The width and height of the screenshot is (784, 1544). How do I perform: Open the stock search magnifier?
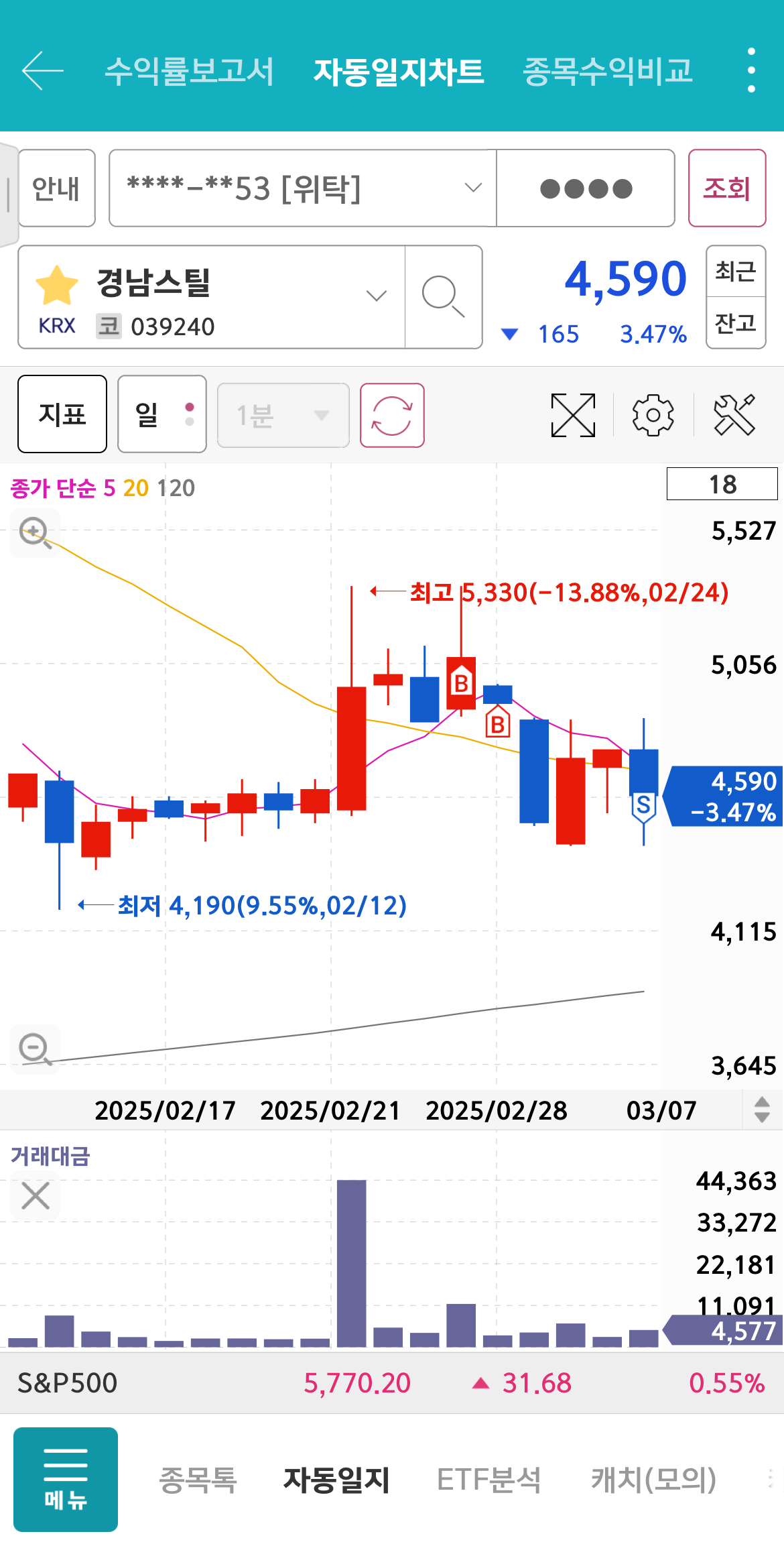click(x=444, y=297)
